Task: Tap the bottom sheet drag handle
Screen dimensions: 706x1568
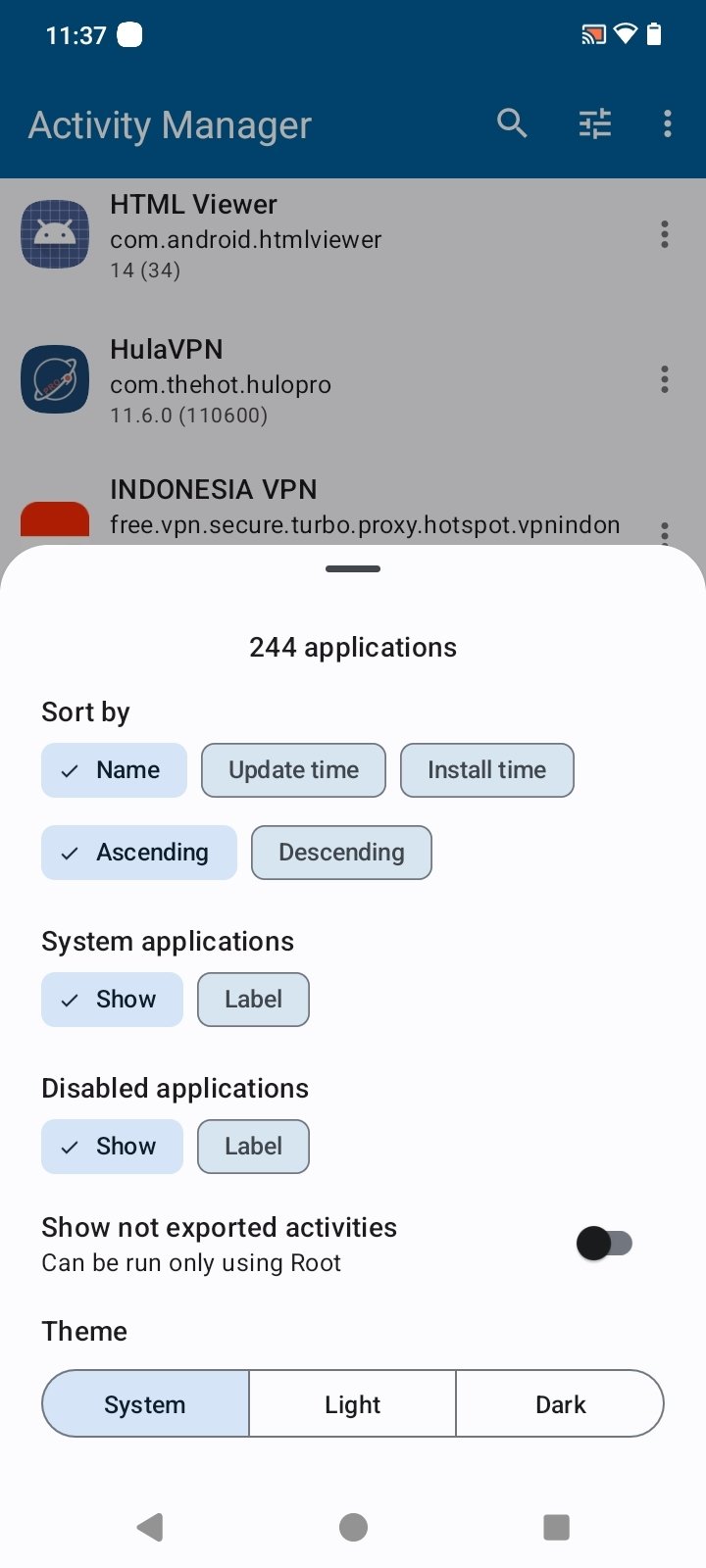Action: pyautogui.click(x=353, y=568)
